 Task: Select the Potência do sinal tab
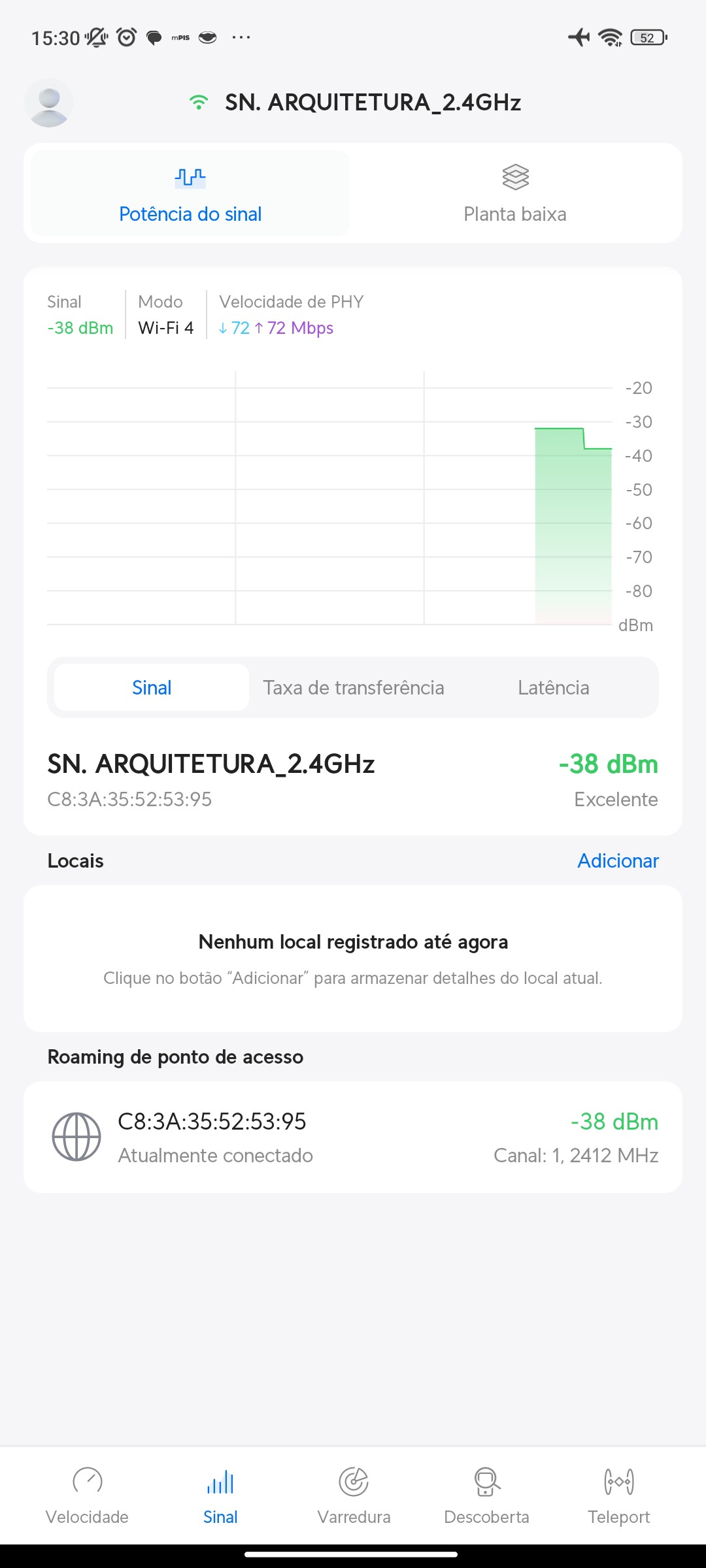(190, 193)
